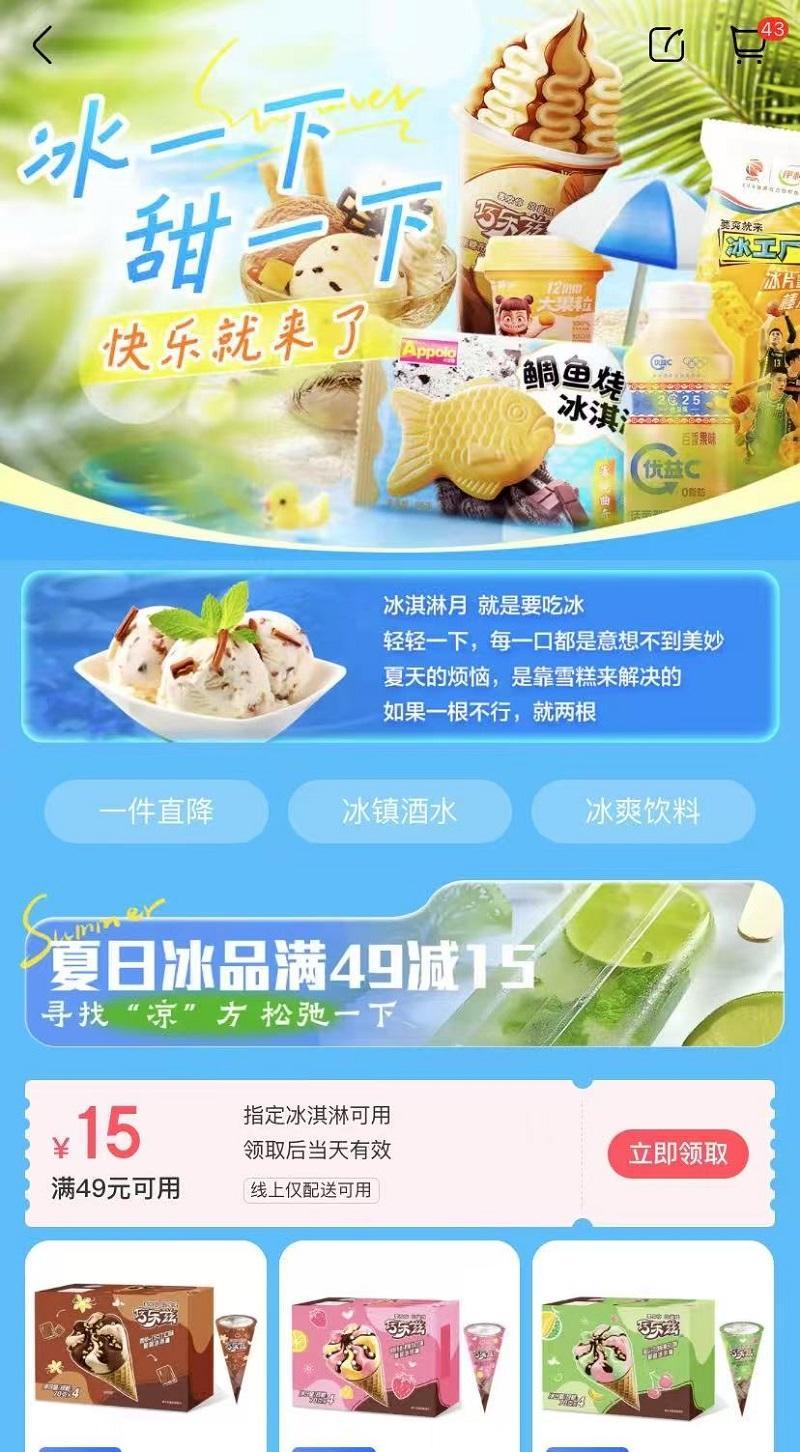
Task: Claim the ¥15 coupon with 立即领取
Action: pyautogui.click(x=678, y=1153)
